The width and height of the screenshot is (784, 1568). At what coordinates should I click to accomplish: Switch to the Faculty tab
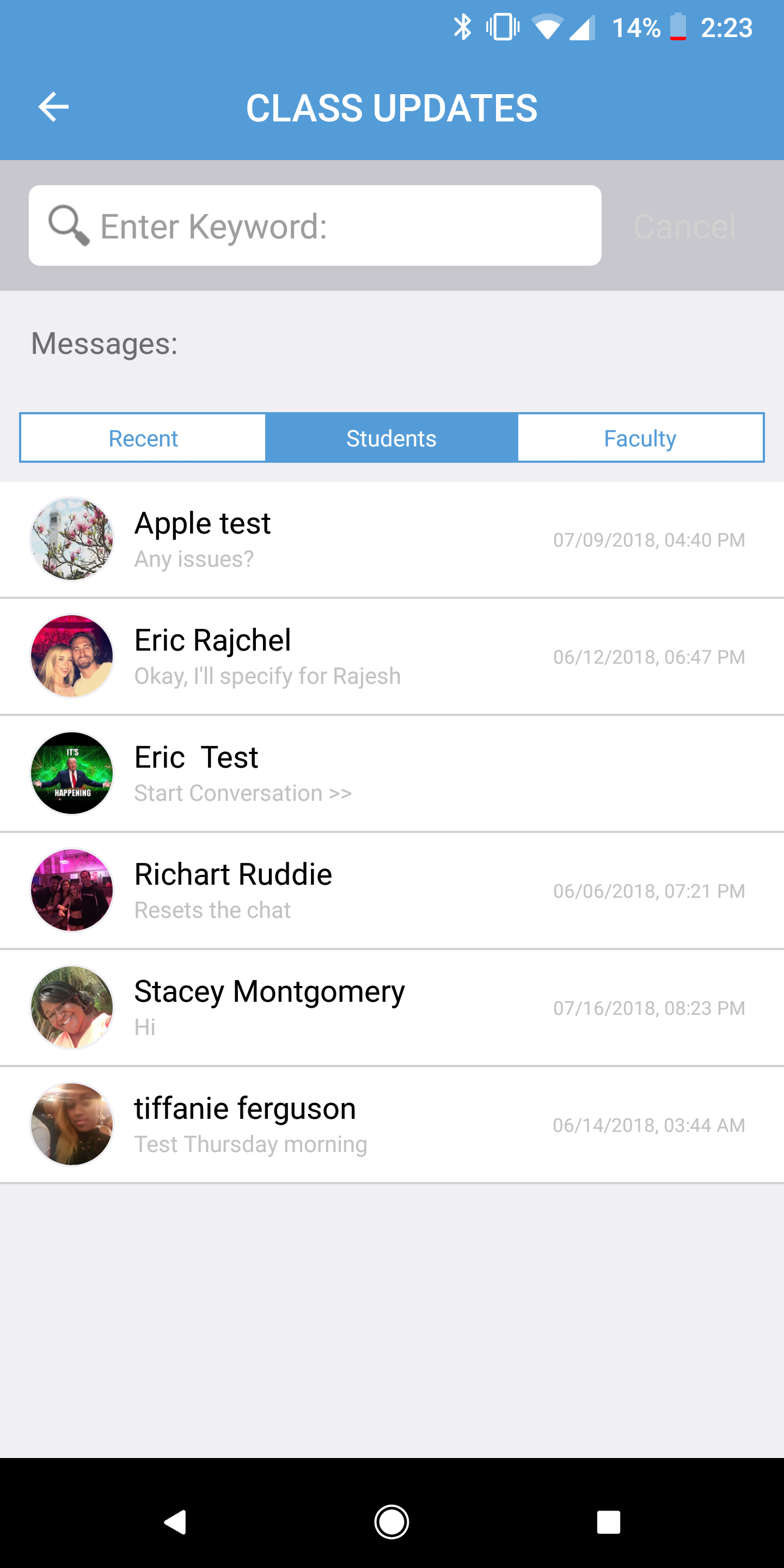pos(639,437)
